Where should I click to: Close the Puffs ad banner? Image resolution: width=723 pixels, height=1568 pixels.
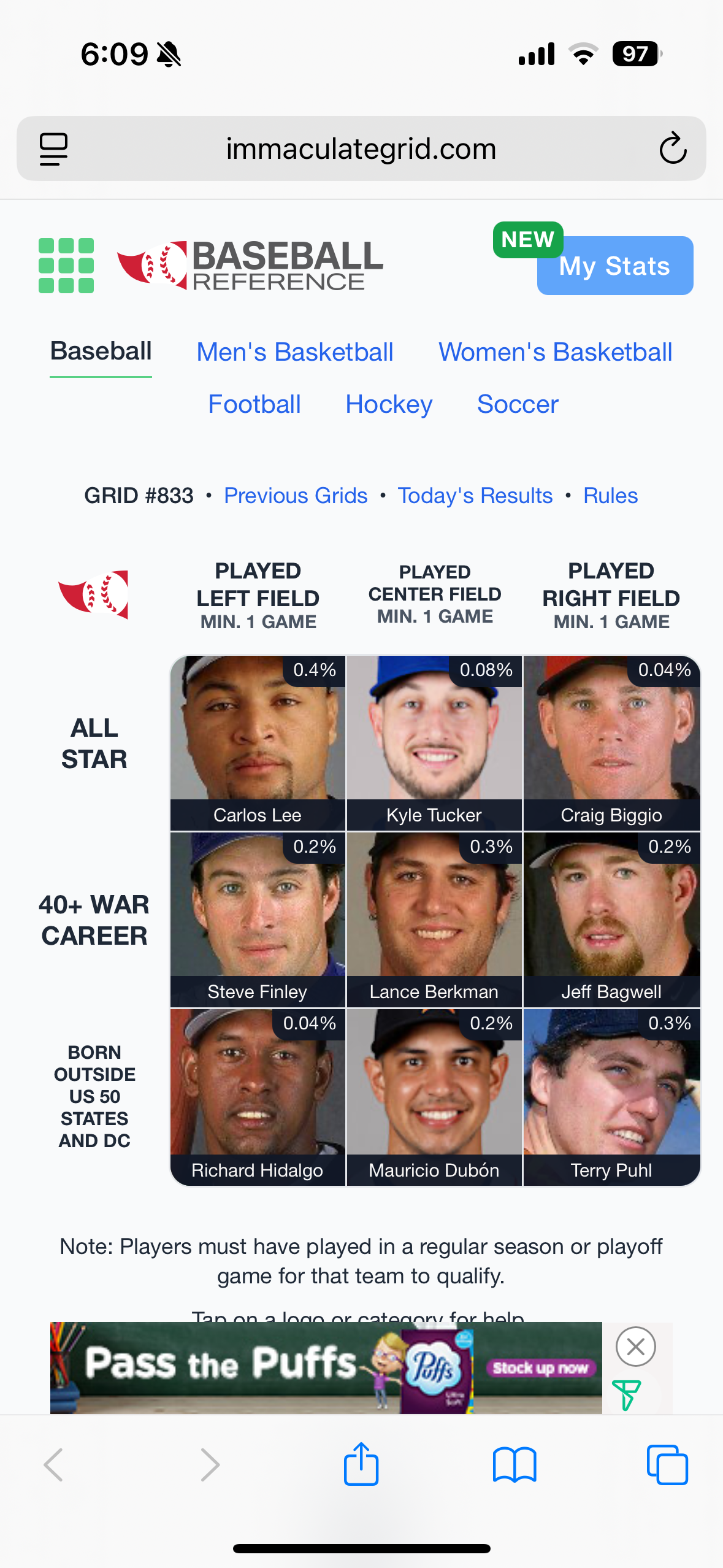(x=636, y=1347)
